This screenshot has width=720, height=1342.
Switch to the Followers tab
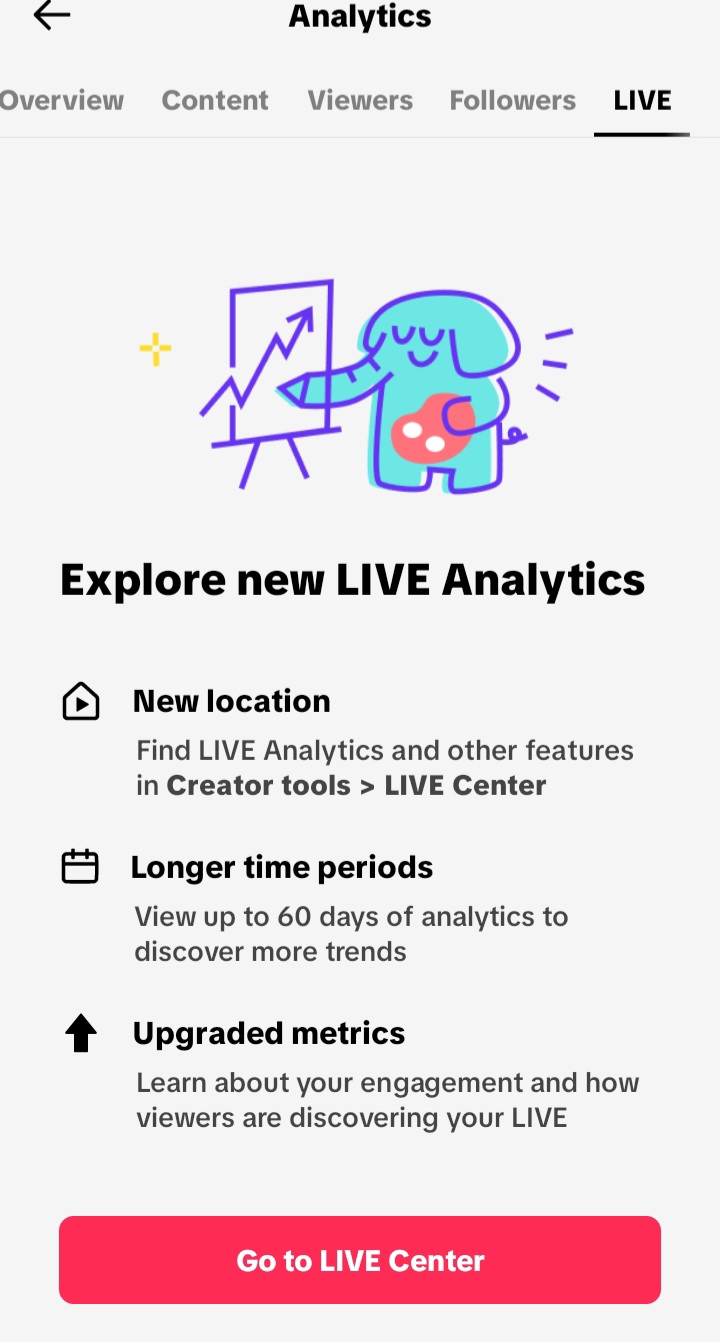point(513,100)
